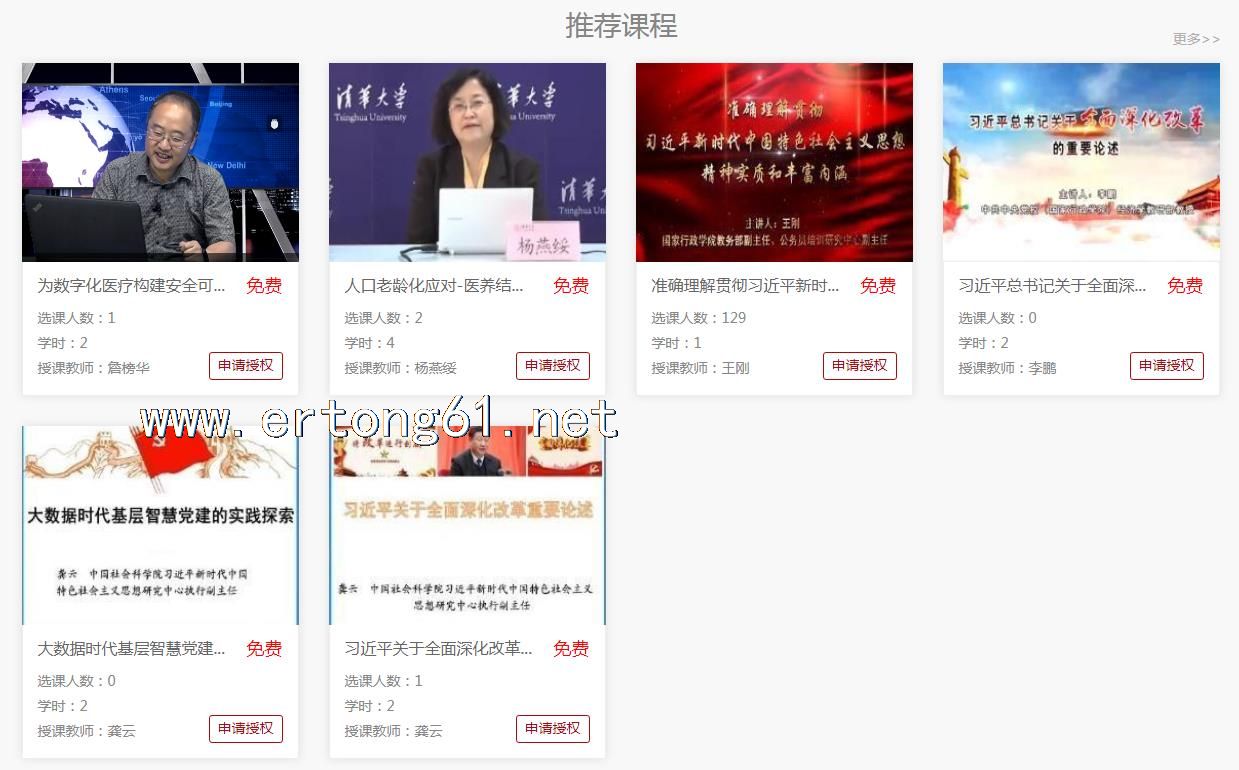This screenshot has height=770, width=1239.
Task: Apply for authorization on 李鹏's course
Action: 1167,366
